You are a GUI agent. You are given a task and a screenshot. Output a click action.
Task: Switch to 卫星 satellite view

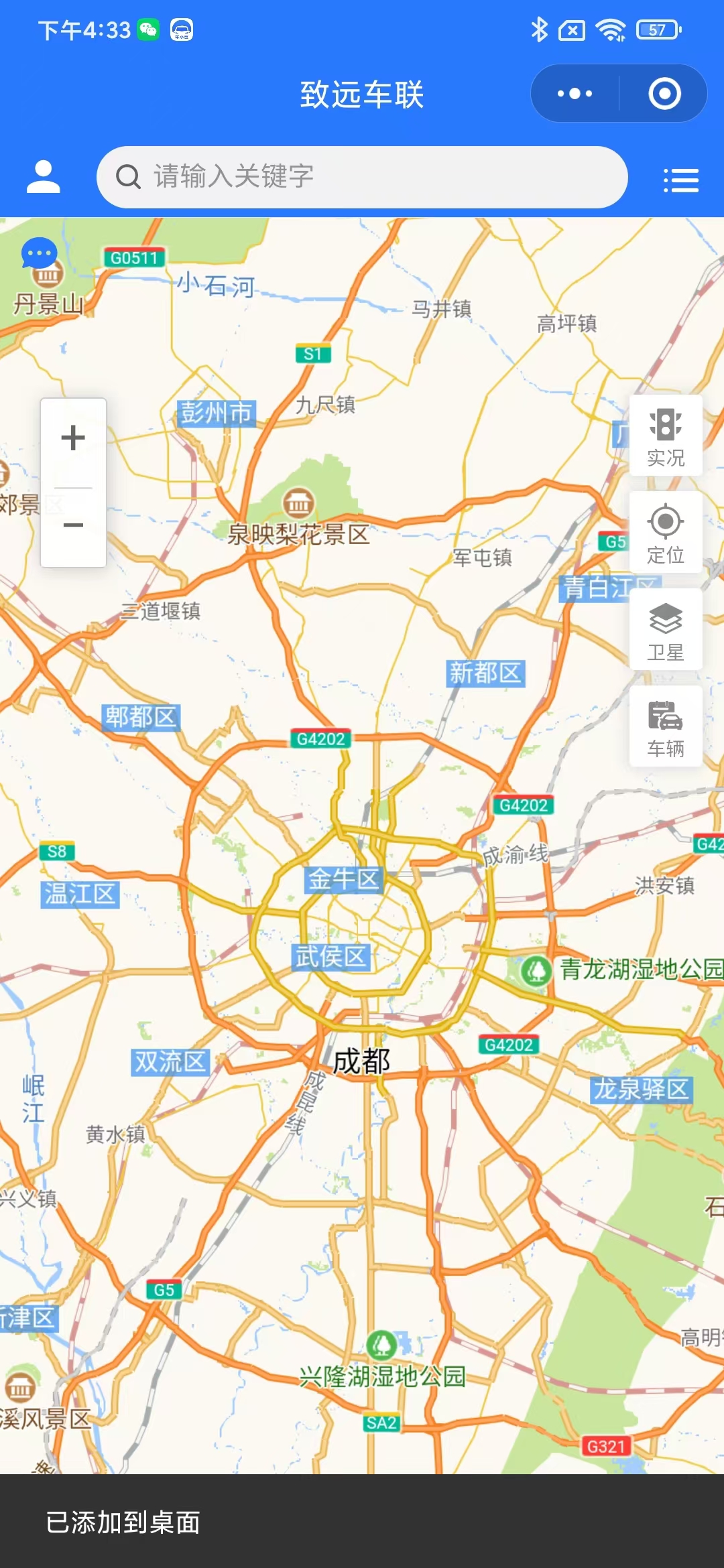coord(666,630)
